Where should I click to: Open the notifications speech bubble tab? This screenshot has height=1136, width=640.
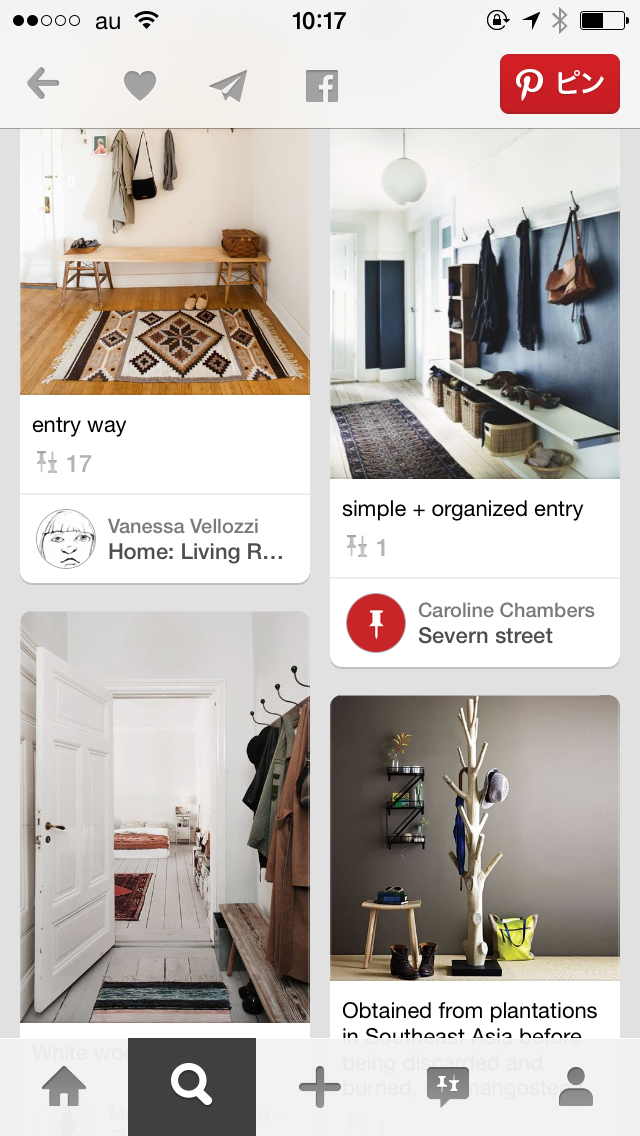coord(448,1086)
